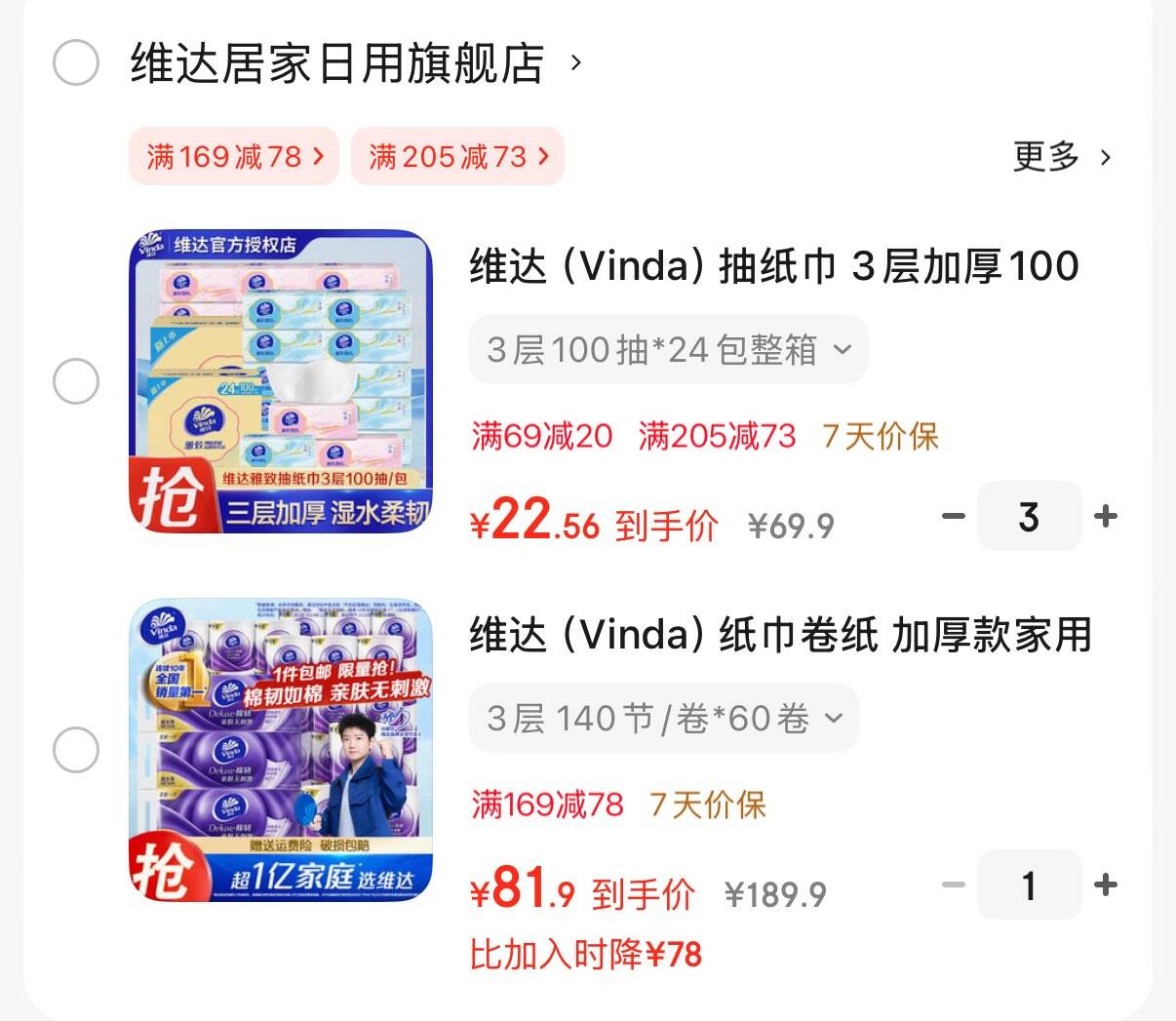This screenshot has height=1021, width=1176.
Task: Select the 纸巾卷纸 加厚款 item checkbox
Action: click(75, 750)
